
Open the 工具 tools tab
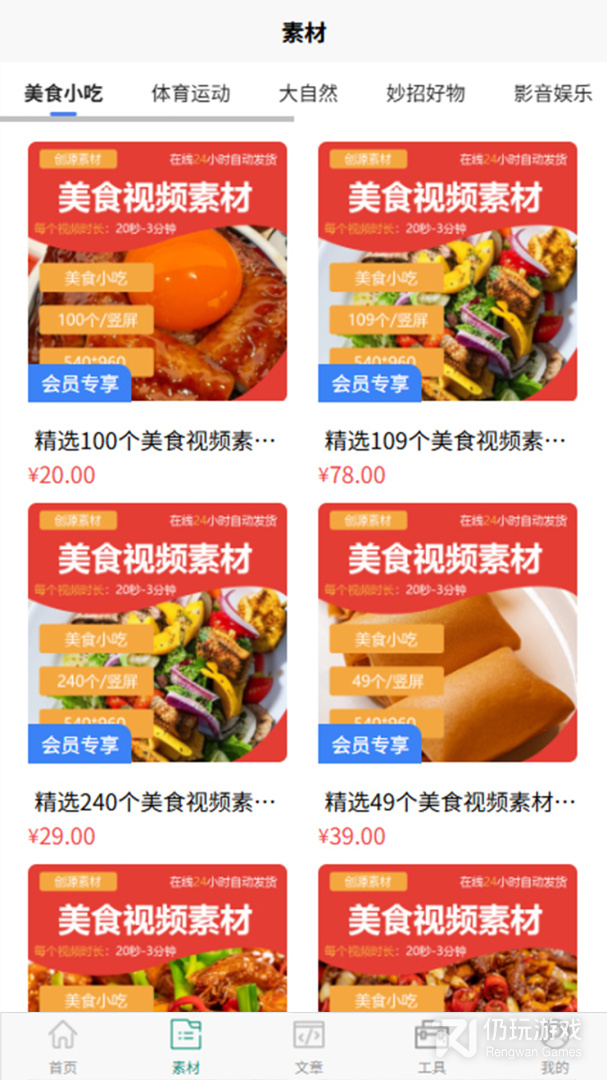point(431,1046)
